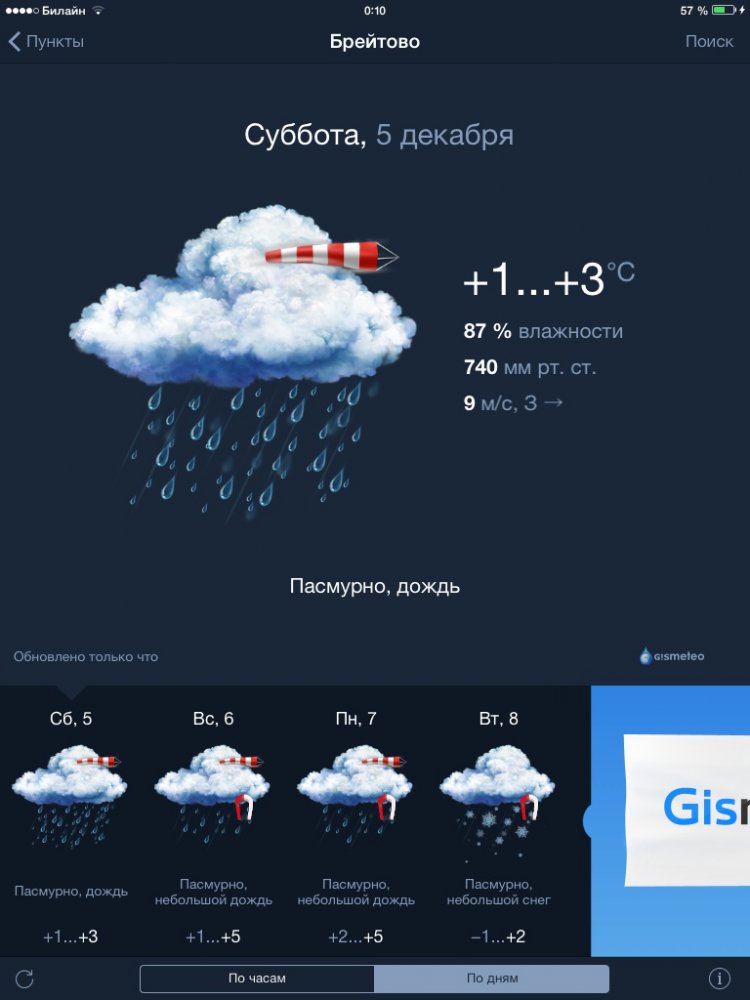This screenshot has height=1000, width=750.
Task: Open Поиск in the top bar
Action: (x=708, y=41)
